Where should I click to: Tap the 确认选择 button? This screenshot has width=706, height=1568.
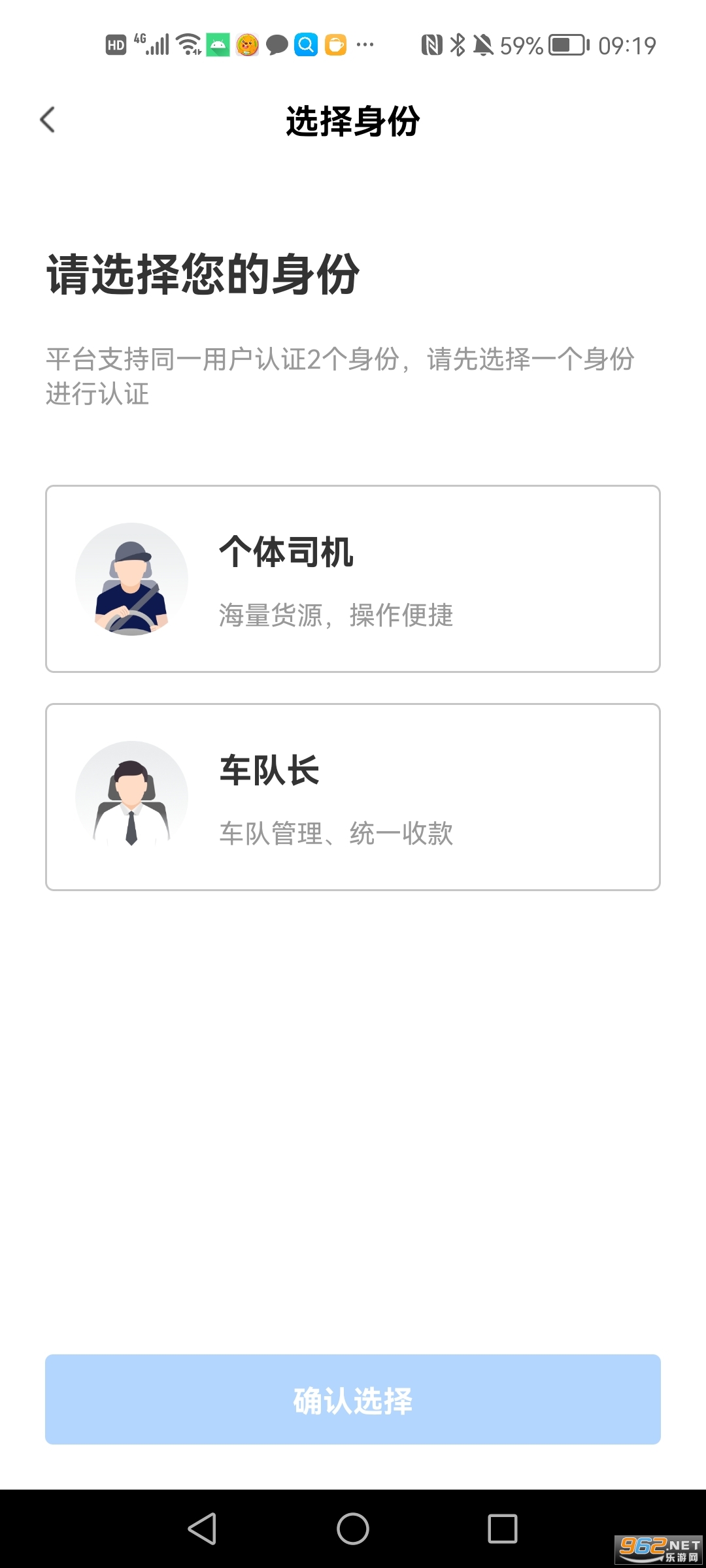353,1399
